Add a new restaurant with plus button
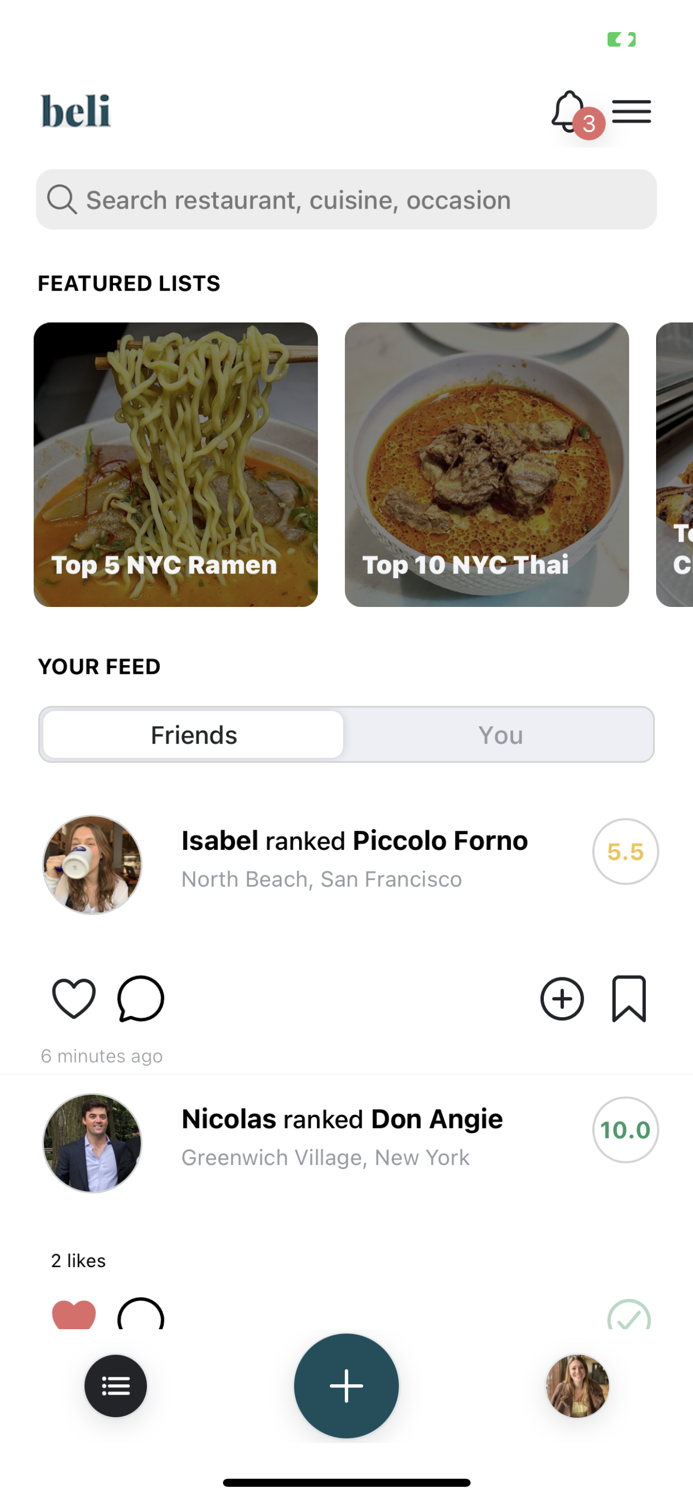 tap(346, 1386)
